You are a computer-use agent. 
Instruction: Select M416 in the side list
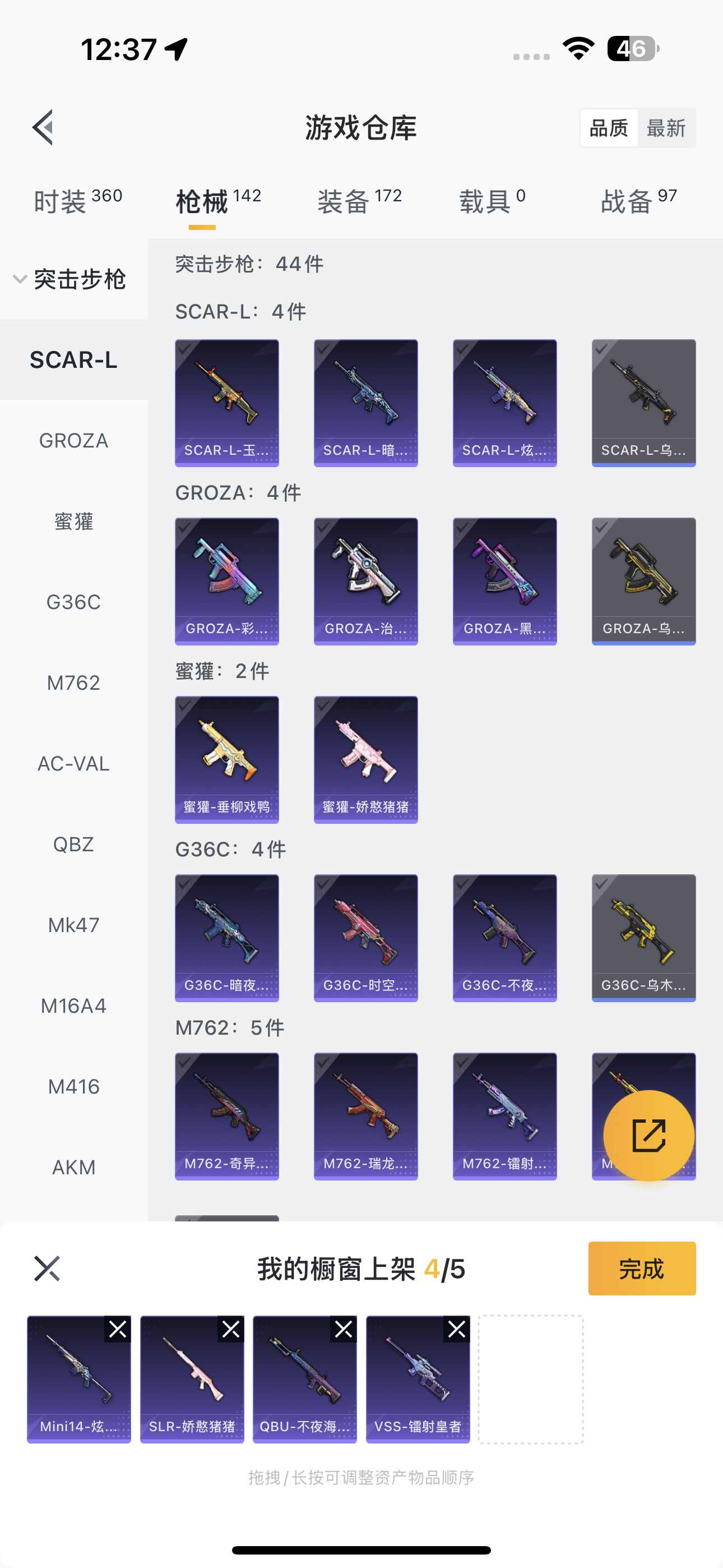73,1086
